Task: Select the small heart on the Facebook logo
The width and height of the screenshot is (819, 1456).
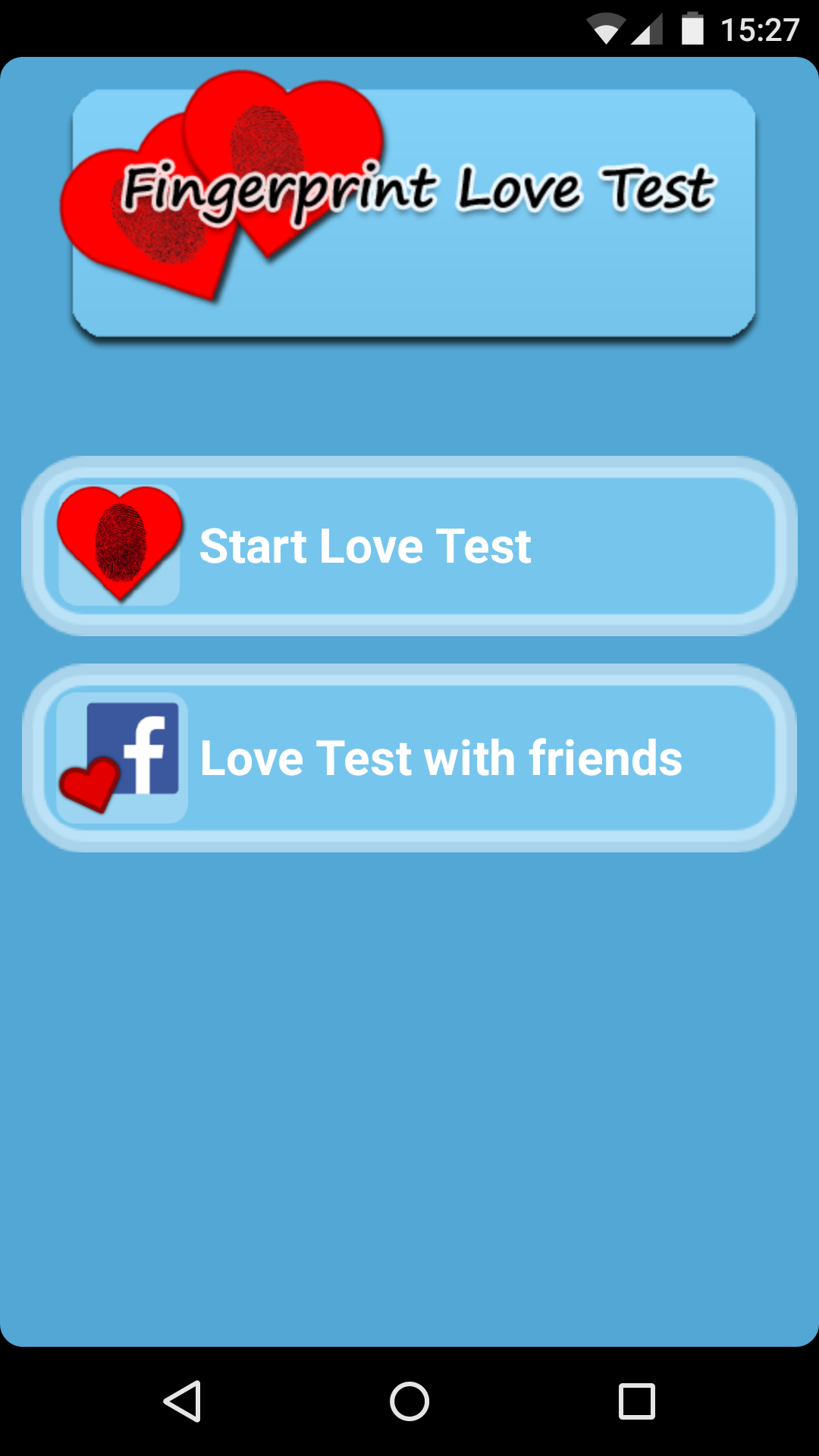Action: (x=89, y=785)
